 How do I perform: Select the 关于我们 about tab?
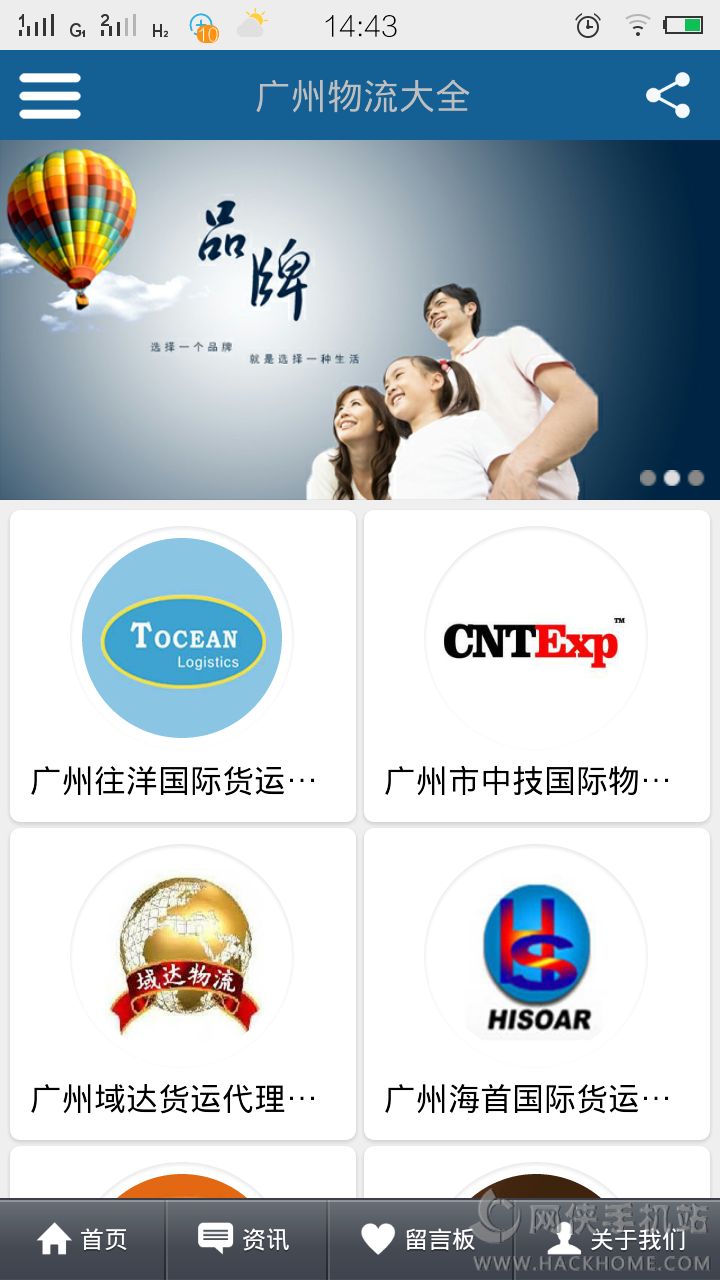[x=617, y=1240]
